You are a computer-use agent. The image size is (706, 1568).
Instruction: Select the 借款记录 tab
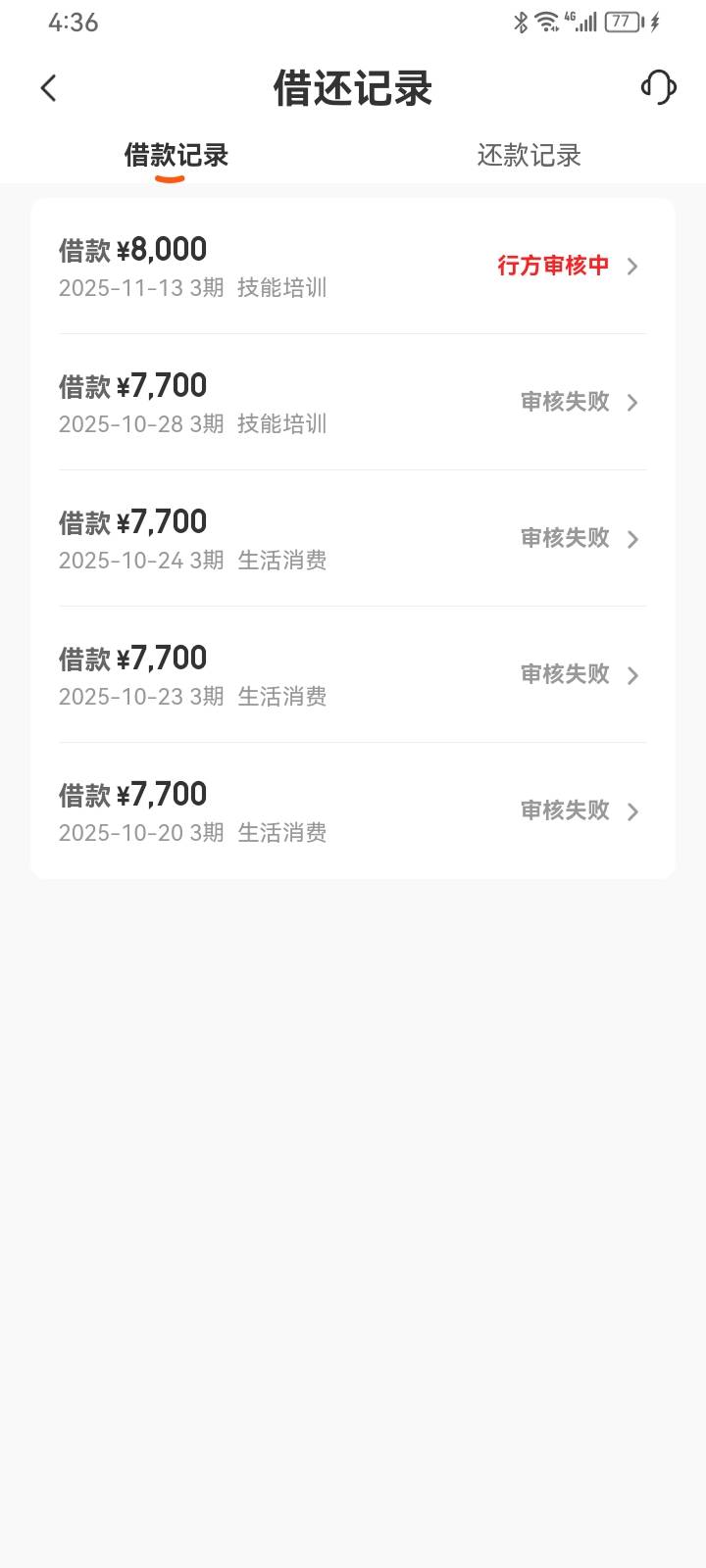coord(176,155)
